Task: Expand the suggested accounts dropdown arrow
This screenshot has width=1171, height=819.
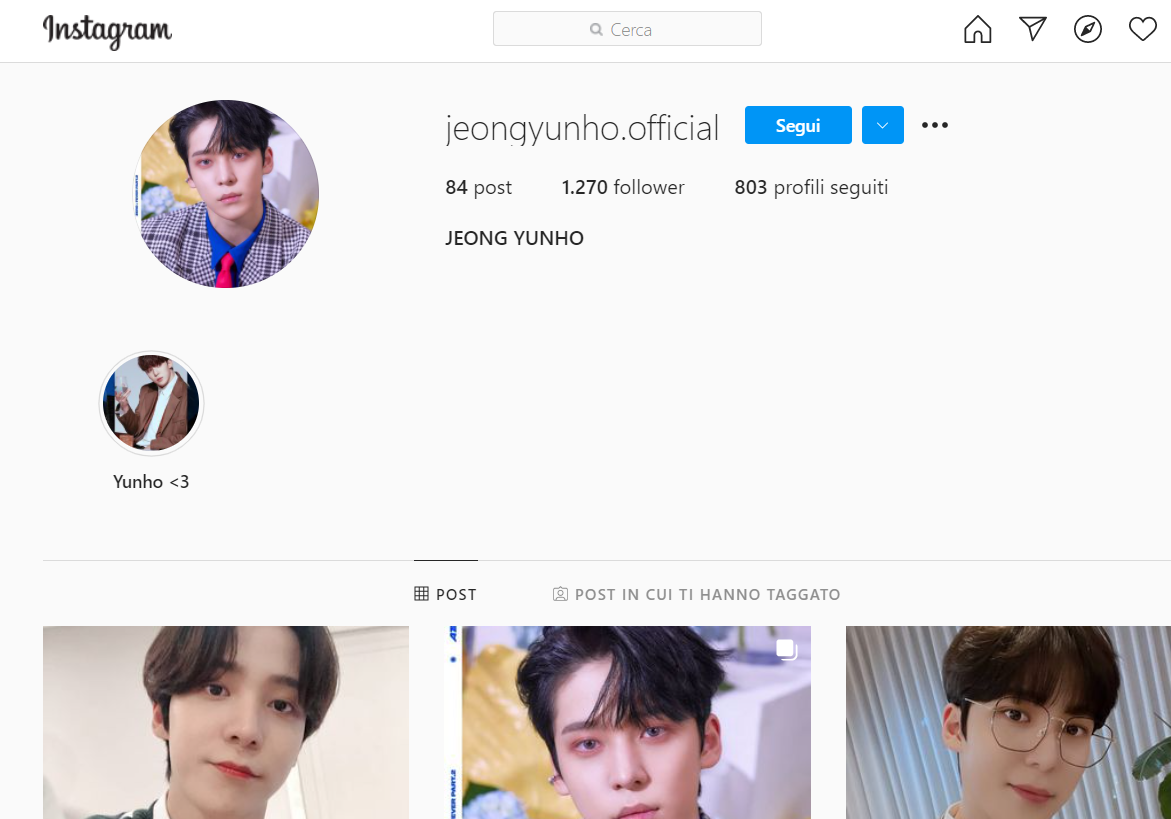Action: pos(882,125)
